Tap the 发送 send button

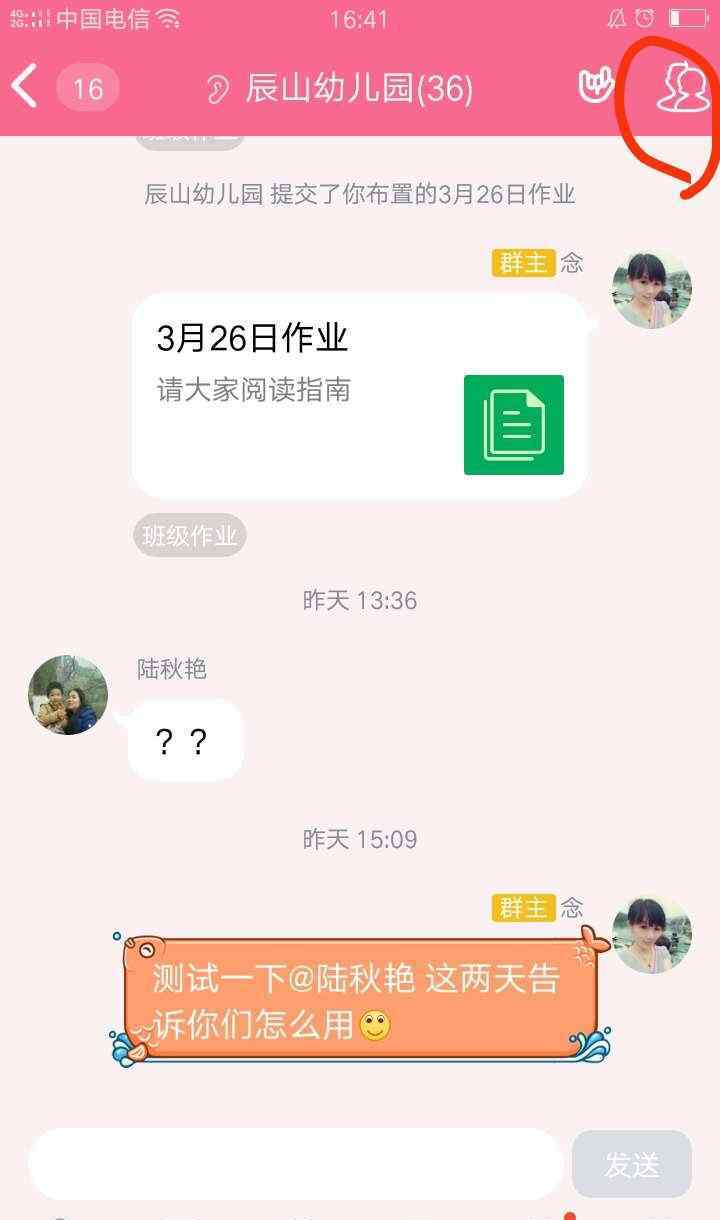pos(632,1164)
